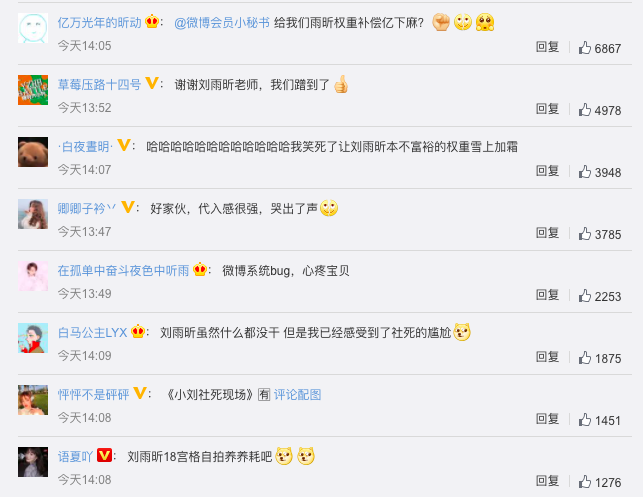Reply to 草莓压路十四号's comment
This screenshot has width=643, height=497.
point(547,109)
